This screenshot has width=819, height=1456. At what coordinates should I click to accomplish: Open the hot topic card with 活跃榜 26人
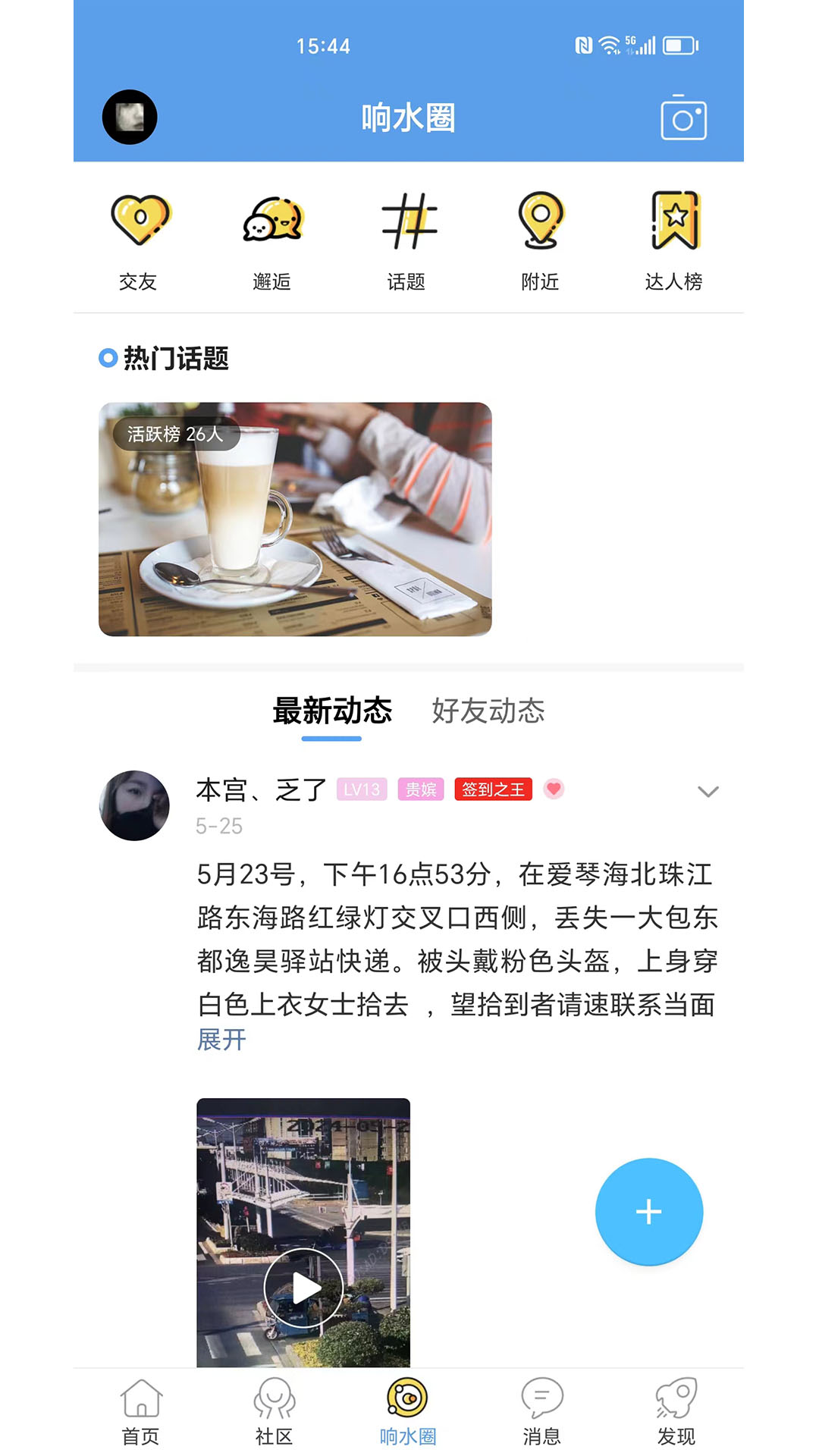[x=295, y=519]
